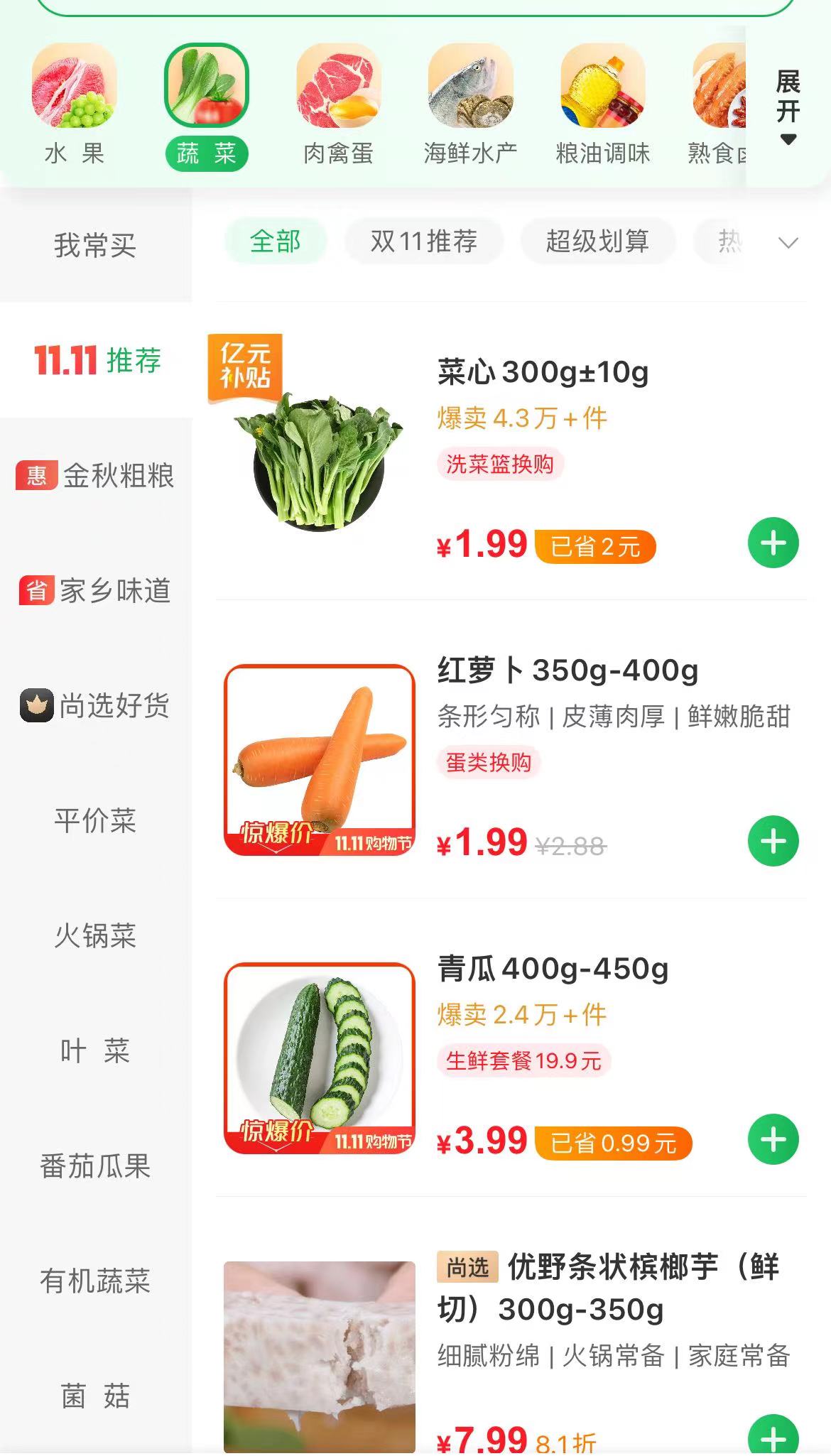Open 我常买 in the side menu
The height and width of the screenshot is (1456, 831).
click(95, 246)
